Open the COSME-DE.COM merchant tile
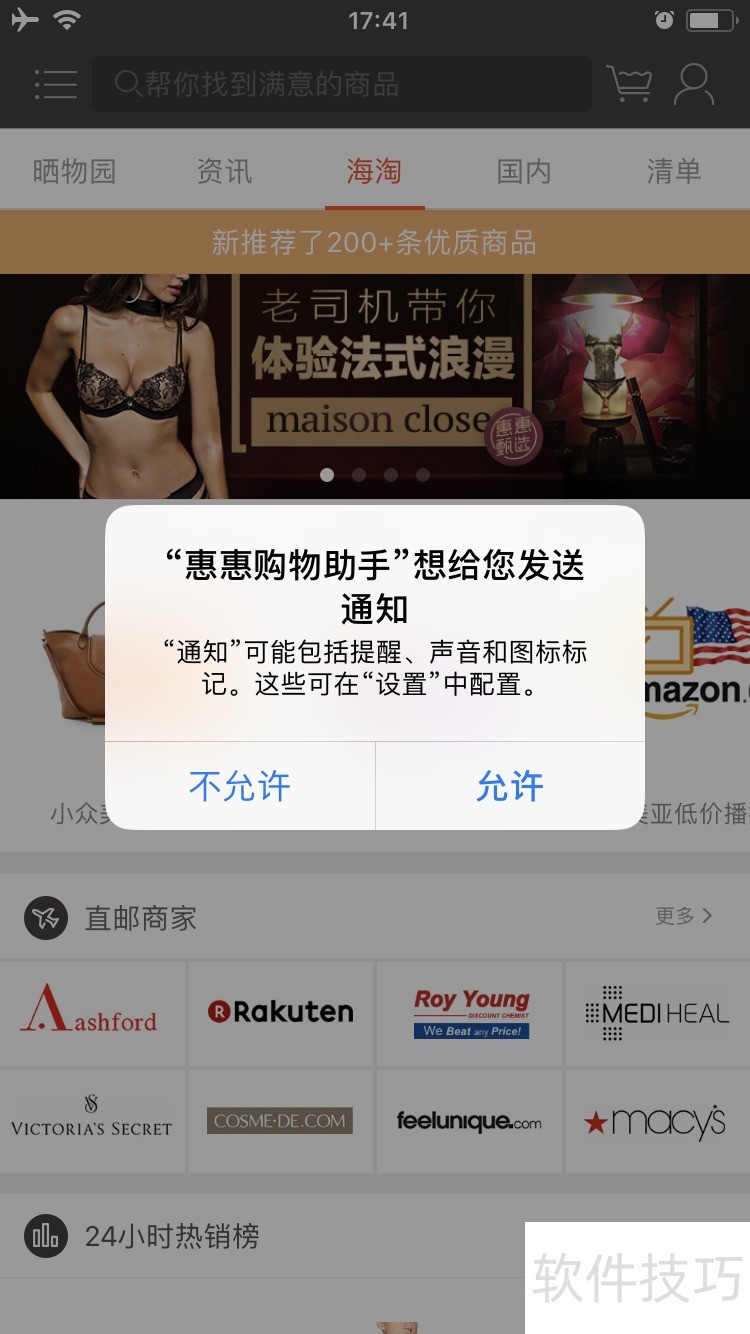 280,1120
